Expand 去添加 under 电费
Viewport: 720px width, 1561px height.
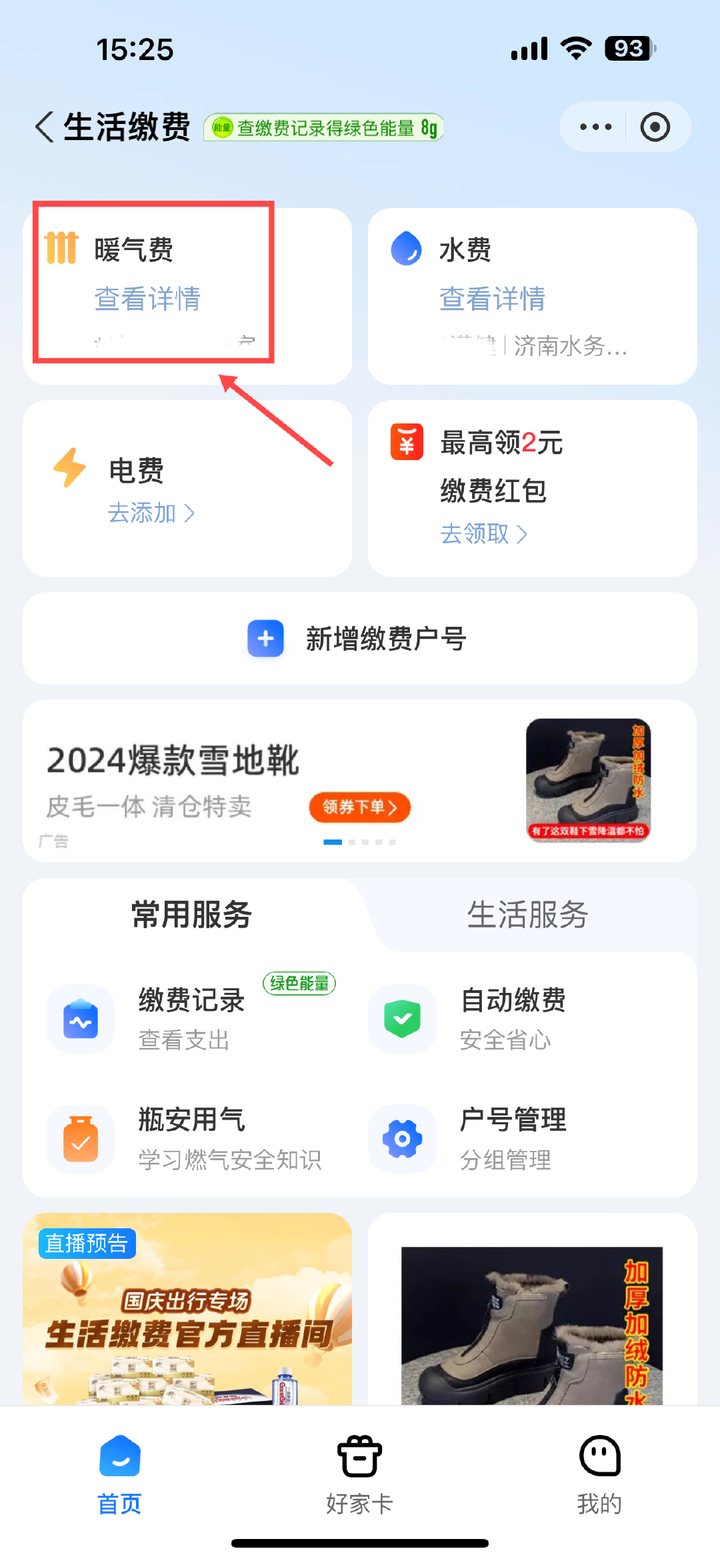(151, 513)
